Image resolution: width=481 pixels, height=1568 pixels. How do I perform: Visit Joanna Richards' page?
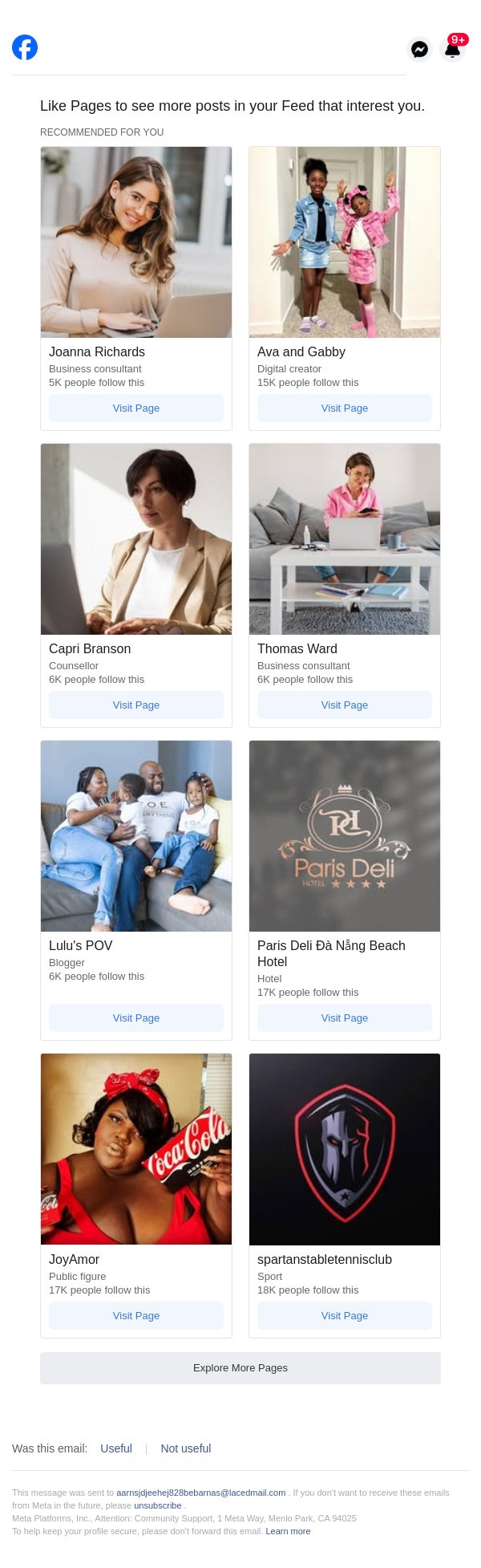136,408
